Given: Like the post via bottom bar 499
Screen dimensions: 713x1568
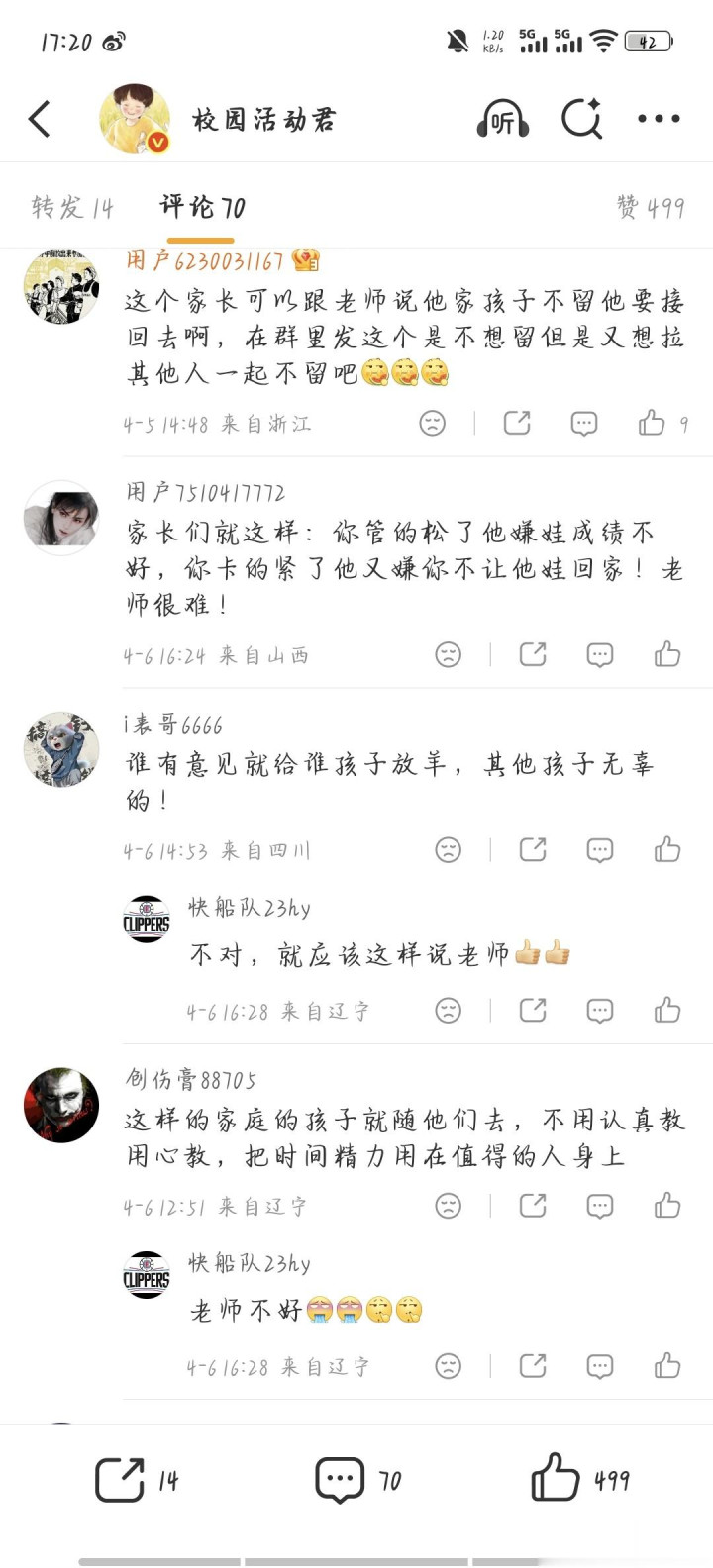Looking at the screenshot, I should (557, 1478).
